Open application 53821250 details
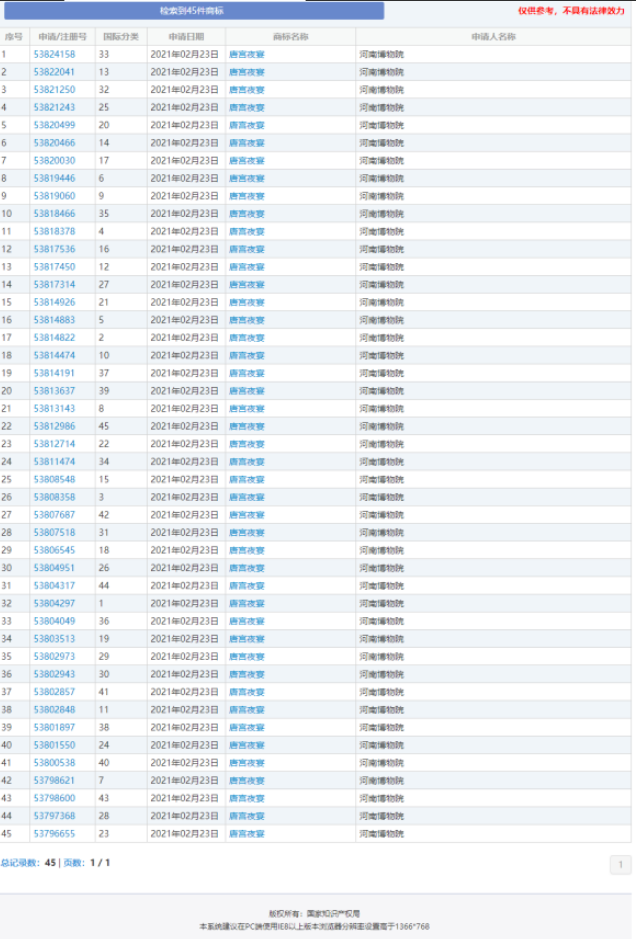 (54, 90)
